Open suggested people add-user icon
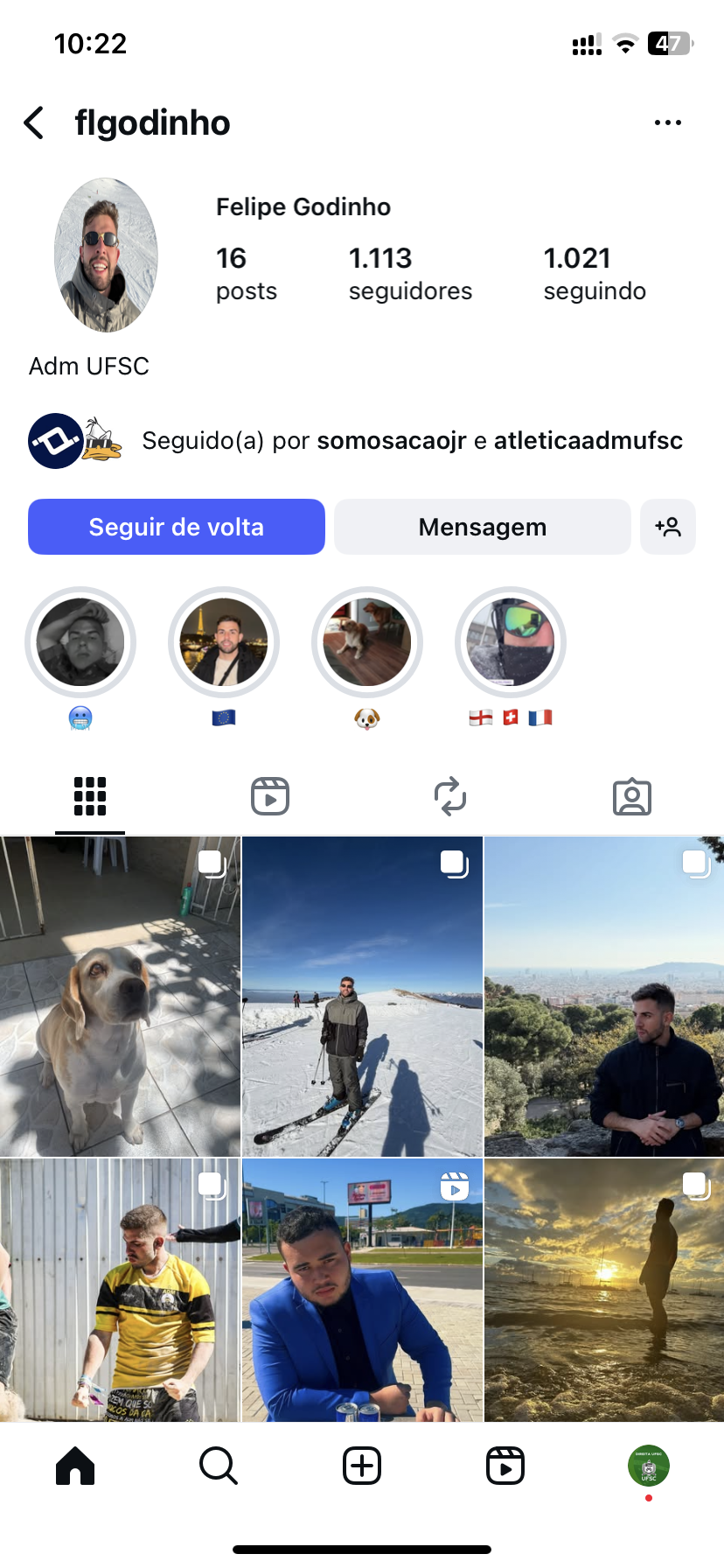Image resolution: width=724 pixels, height=1568 pixels. (x=668, y=527)
